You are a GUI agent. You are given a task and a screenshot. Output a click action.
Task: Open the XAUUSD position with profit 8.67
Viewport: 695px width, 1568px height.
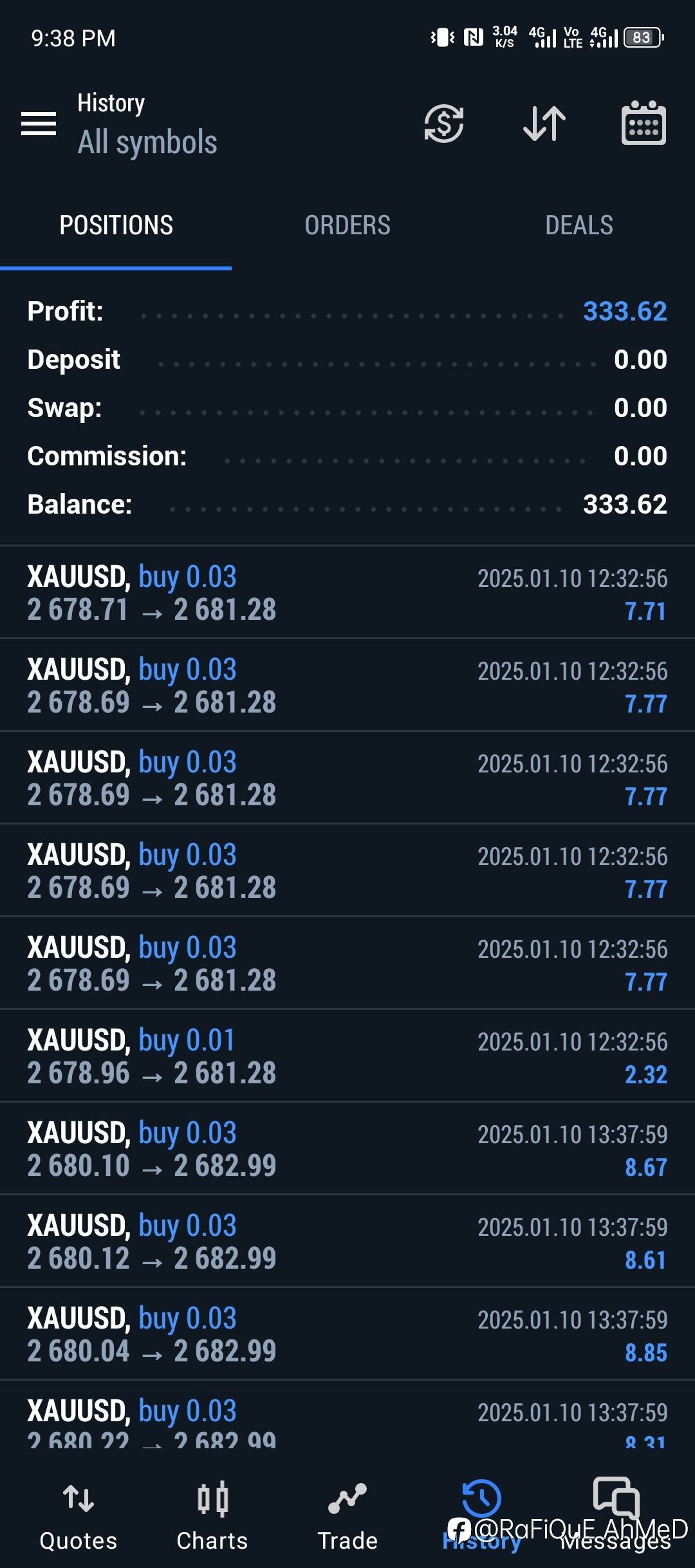(x=347, y=1148)
